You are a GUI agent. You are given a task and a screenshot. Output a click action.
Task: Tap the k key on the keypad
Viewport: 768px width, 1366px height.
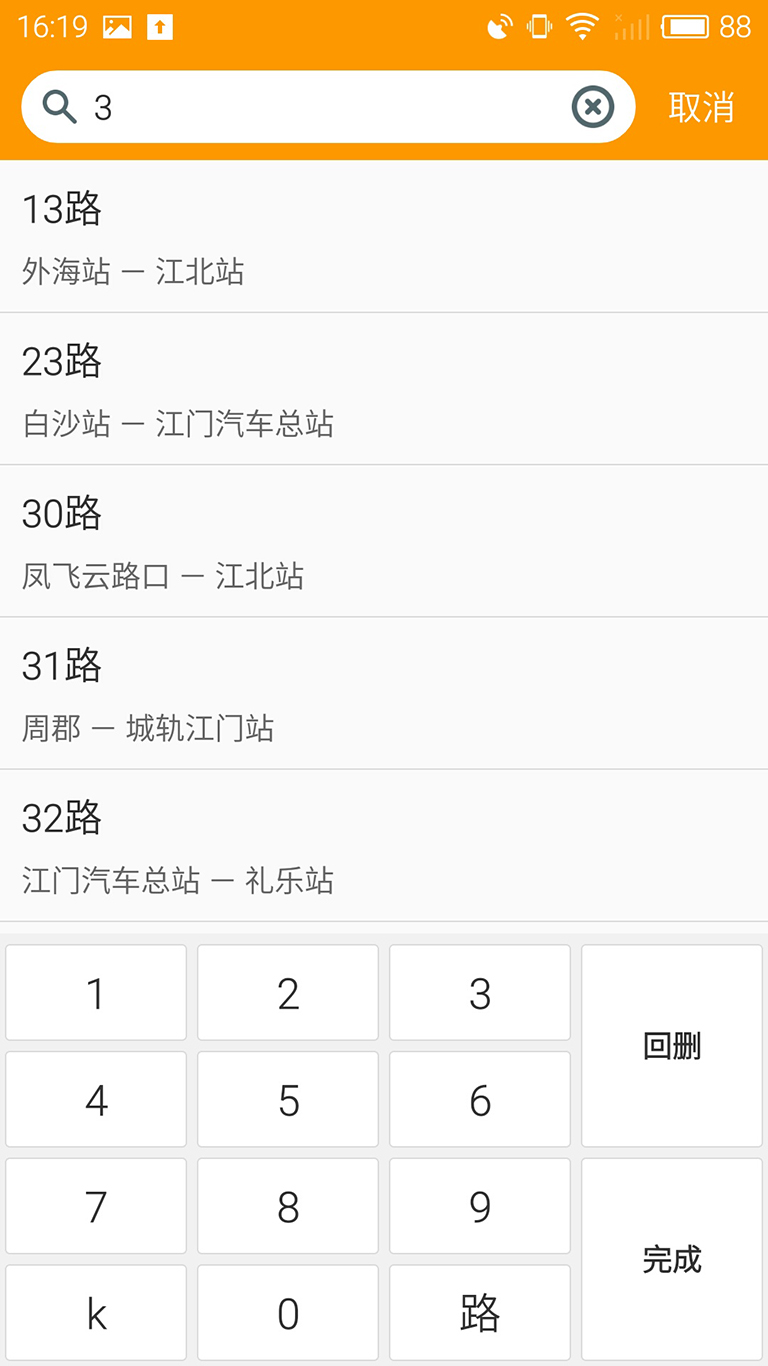tap(96, 1313)
